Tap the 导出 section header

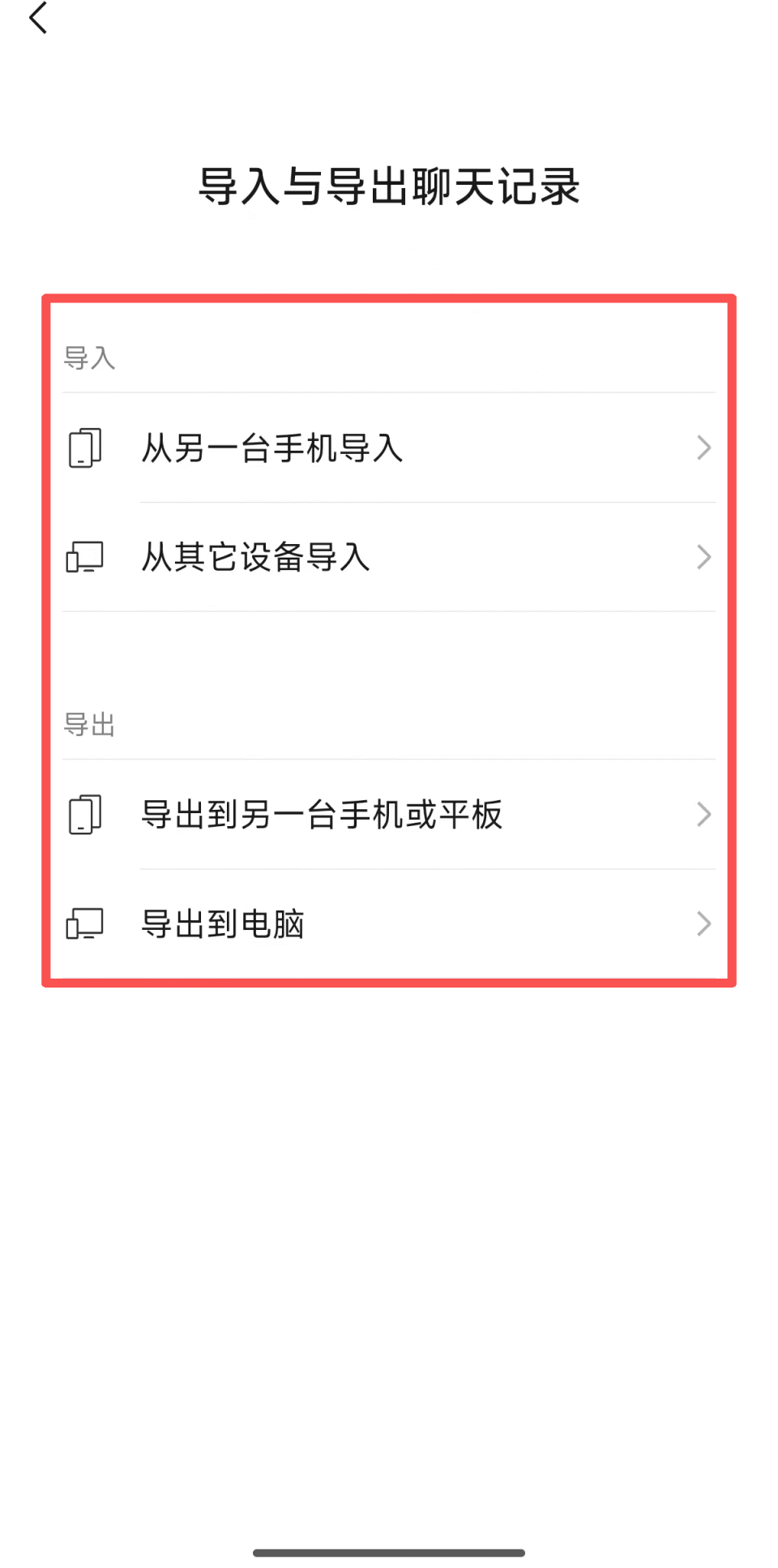pos(90,724)
